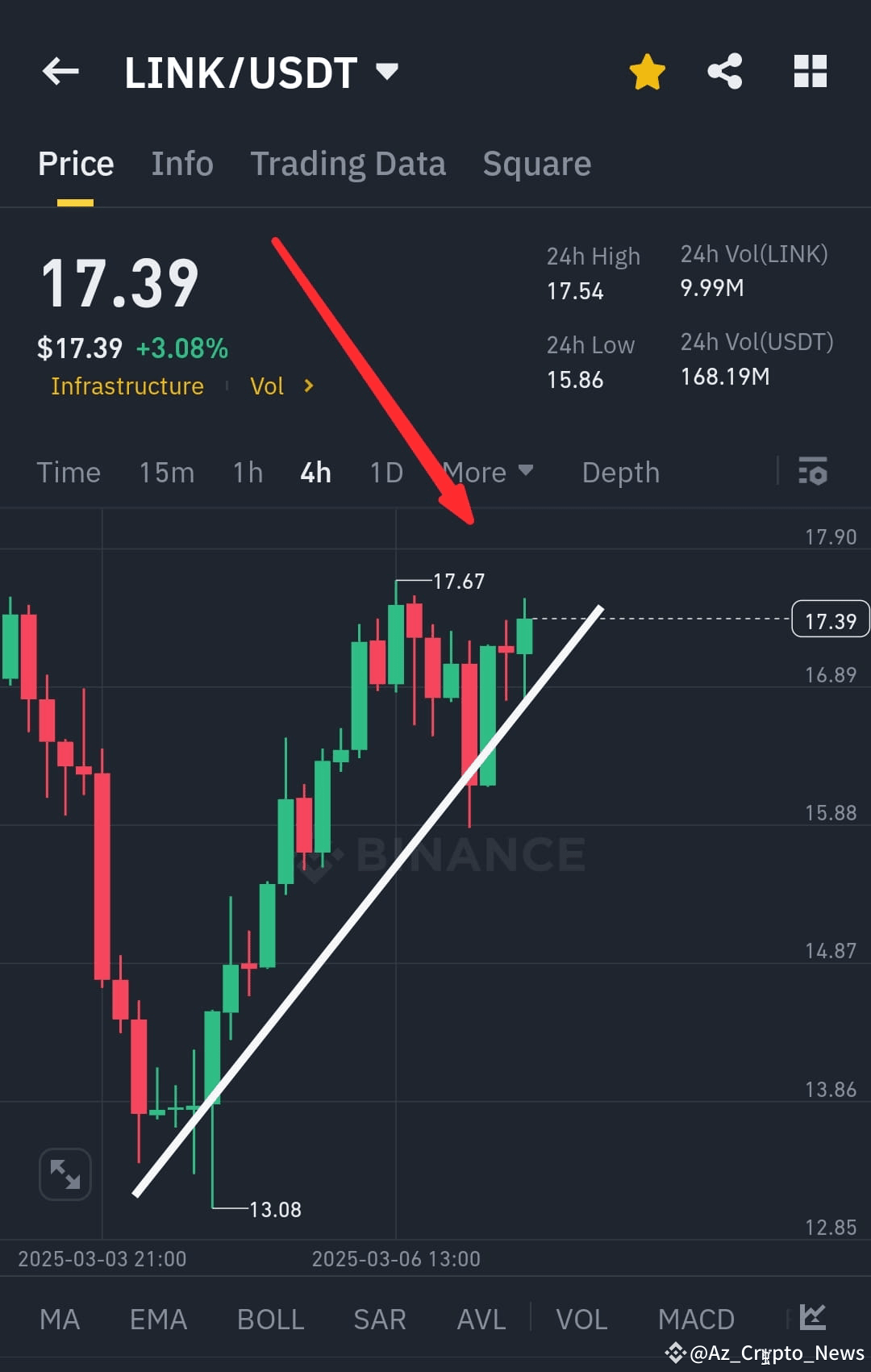Select the 1D timeframe
This screenshot has width=871, height=1372.
coord(385,472)
